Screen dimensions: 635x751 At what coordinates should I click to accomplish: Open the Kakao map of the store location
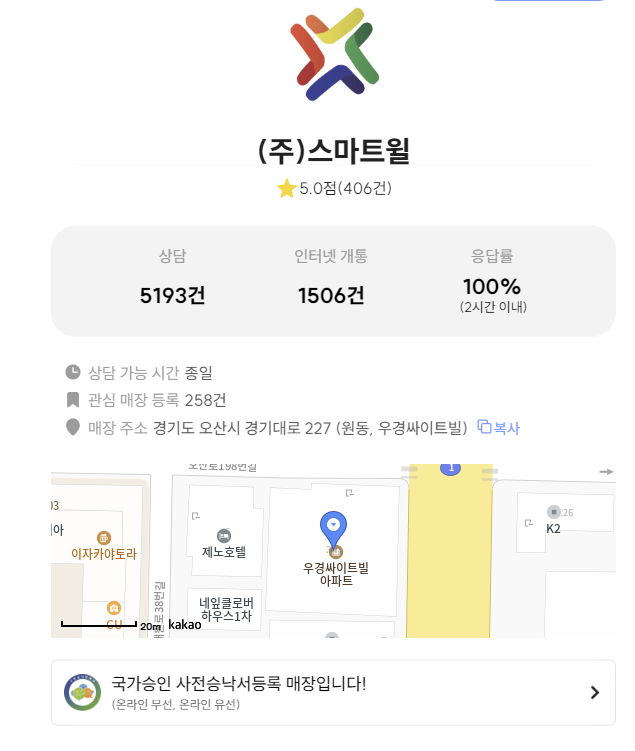click(333, 550)
